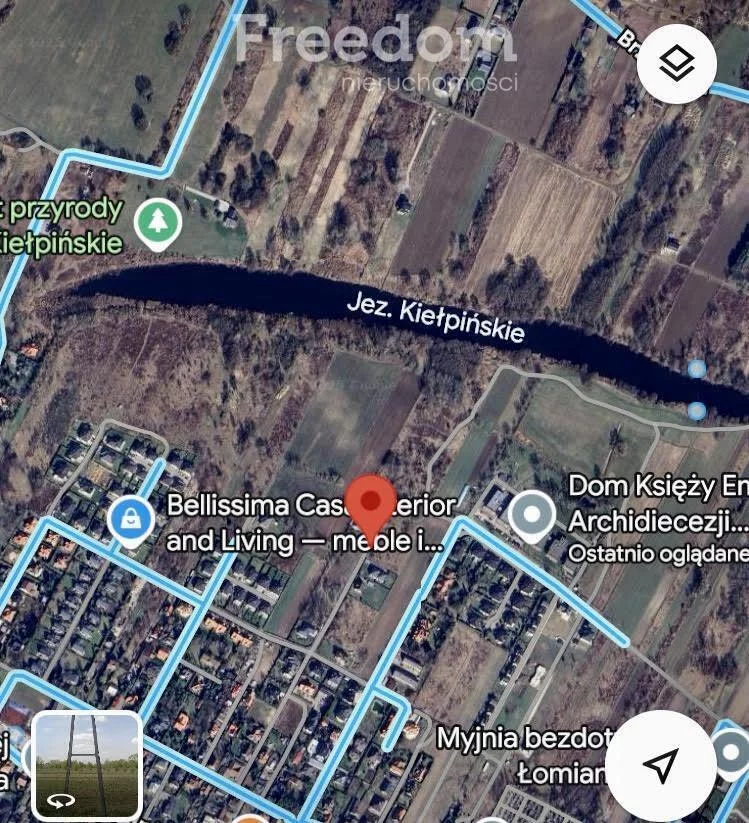Viewport: 749px width, 823px height.
Task: Open Bellissima Casa shop marker
Action: [131, 520]
